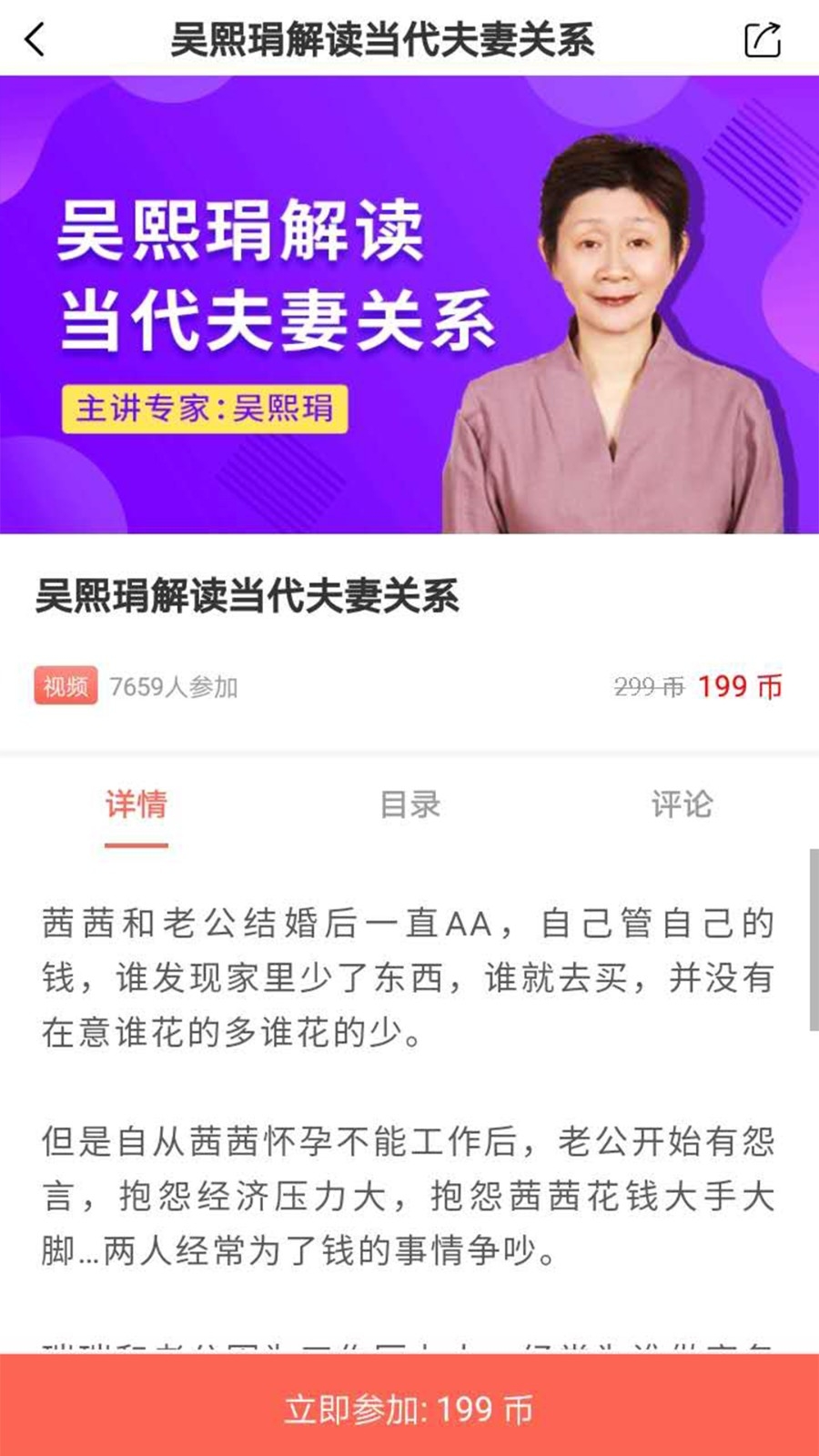This screenshot has height=1456, width=819.
Task: Go back using the top-left arrow
Action: coord(35,40)
